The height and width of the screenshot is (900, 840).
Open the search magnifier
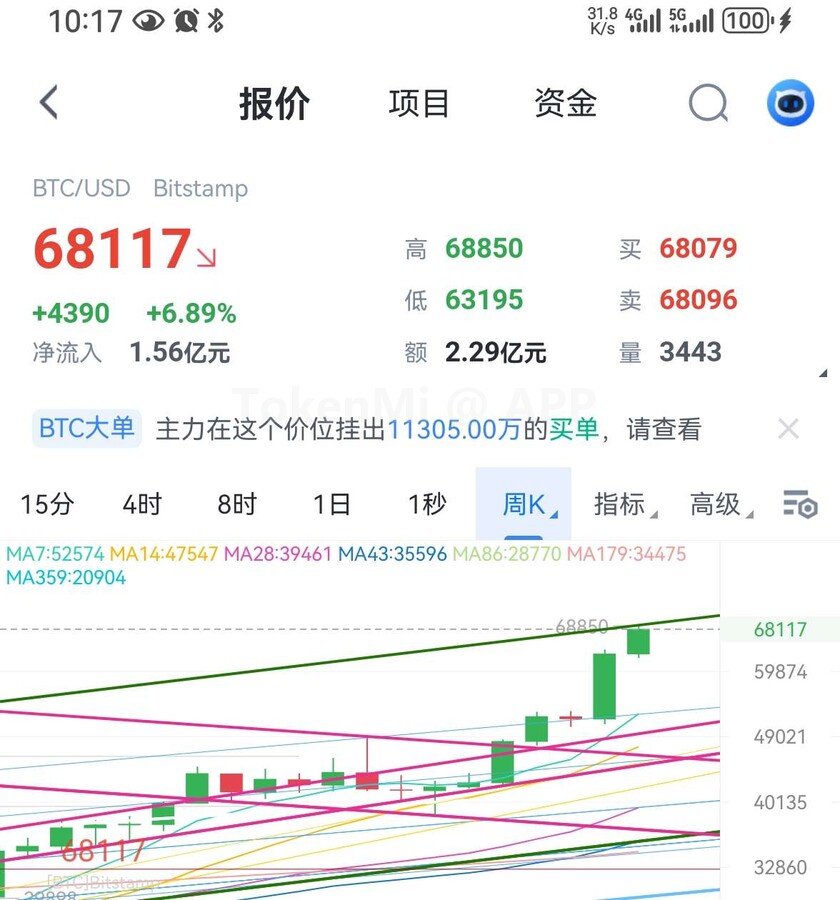click(708, 103)
